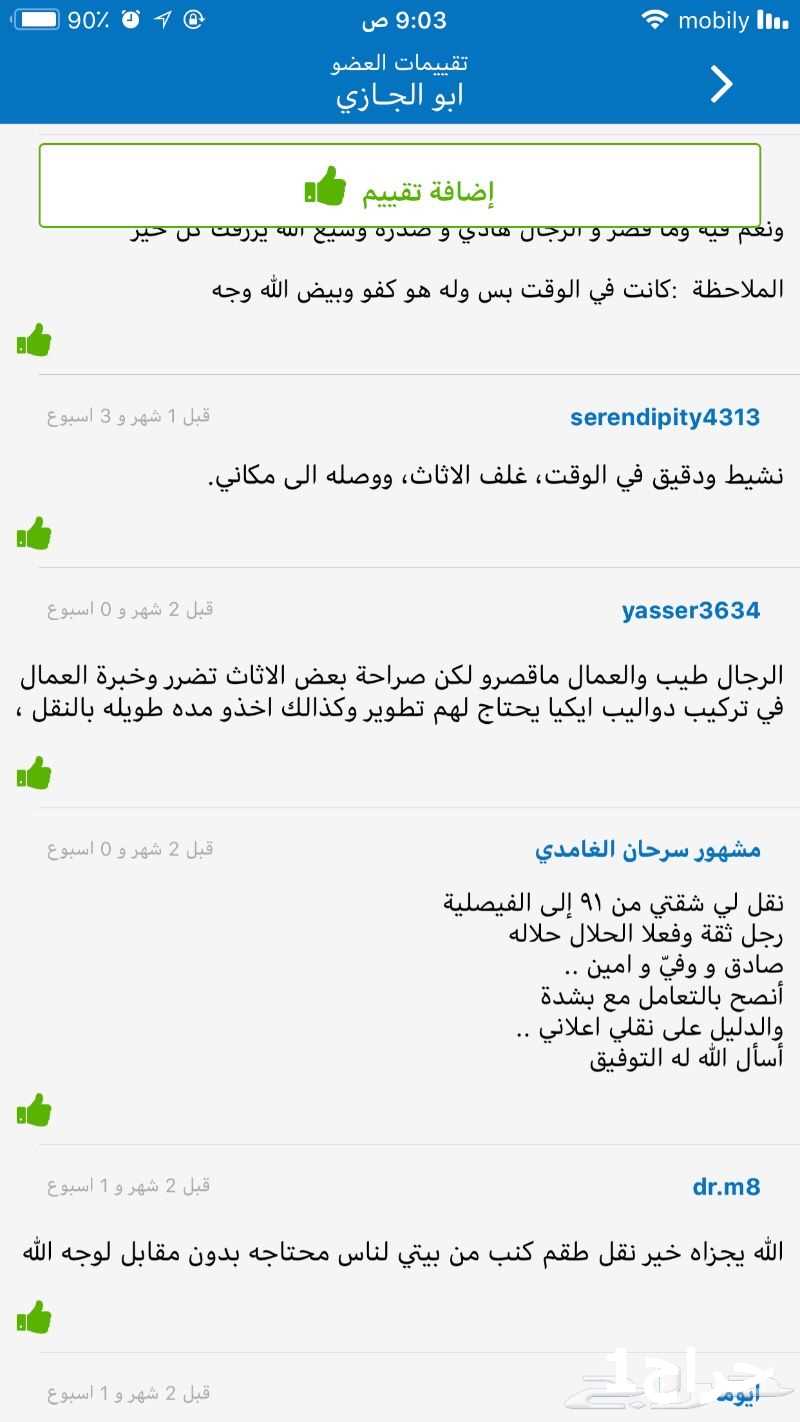Tap the forward arrow in header
The height and width of the screenshot is (1422, 800).
pyautogui.click(x=722, y=84)
